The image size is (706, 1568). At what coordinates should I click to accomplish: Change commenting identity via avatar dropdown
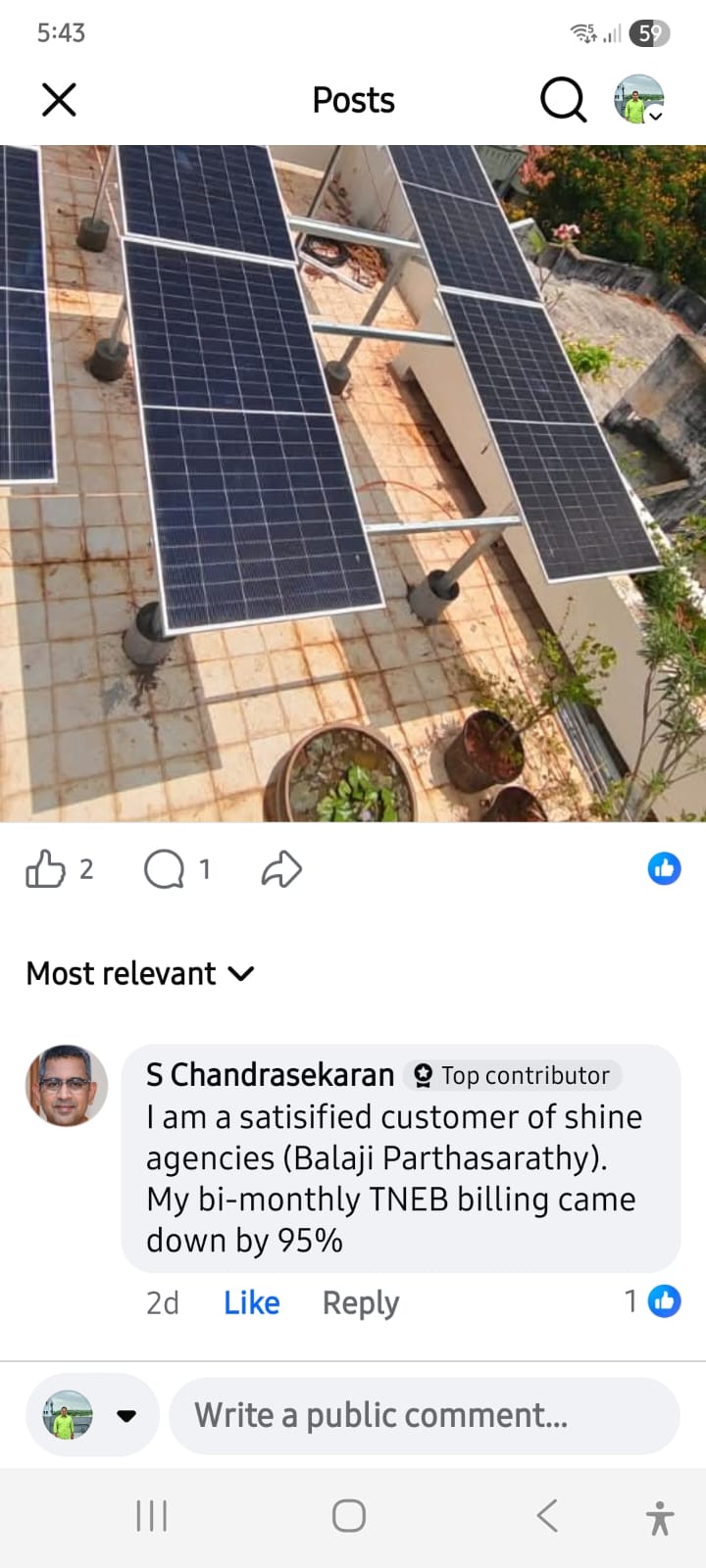pos(91,1415)
